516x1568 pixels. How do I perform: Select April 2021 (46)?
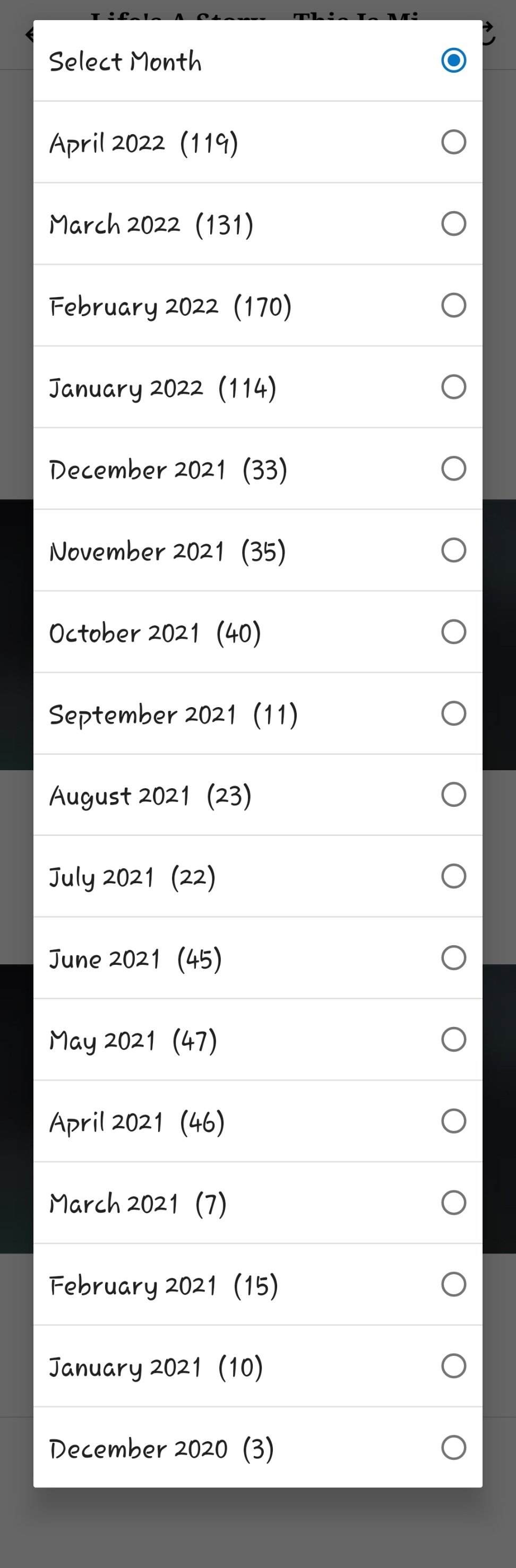point(257,1121)
